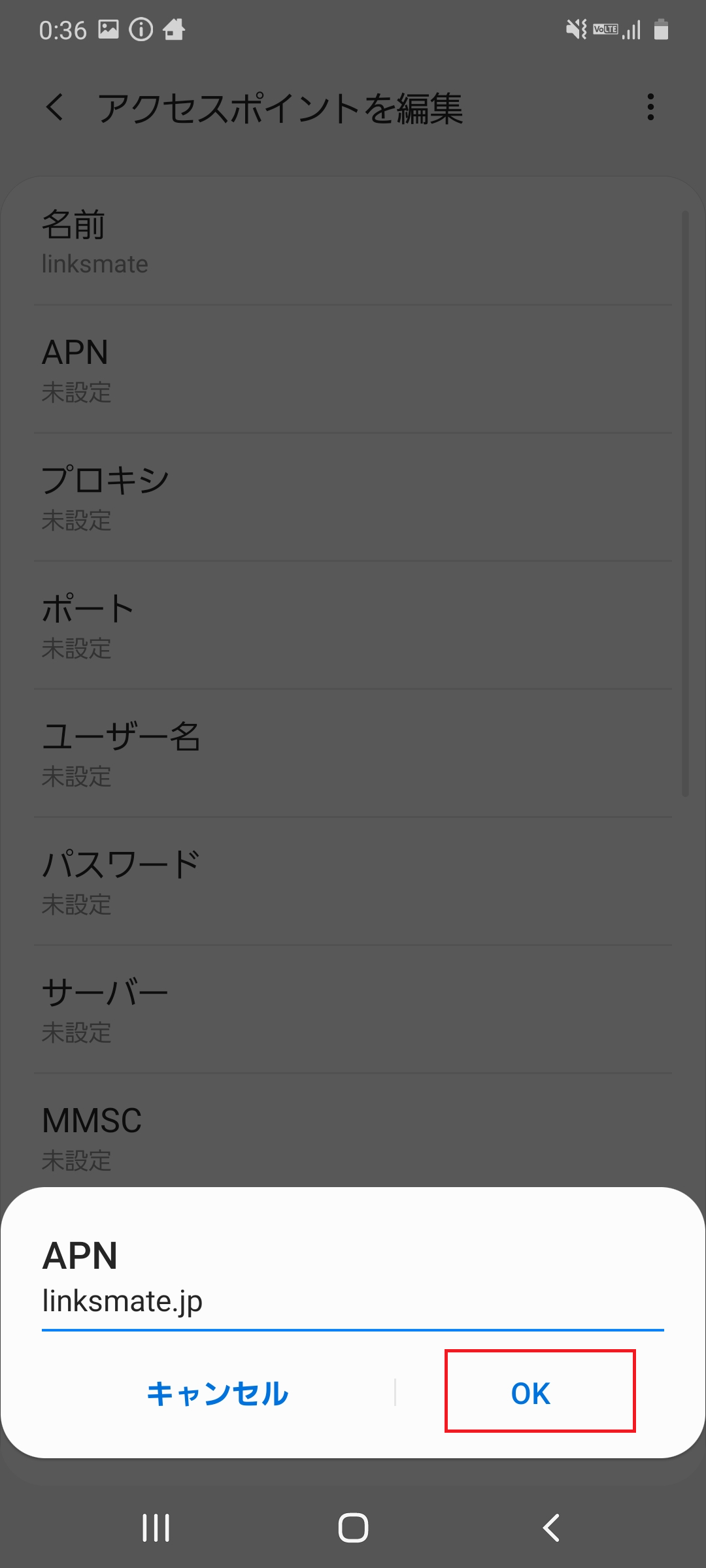Tap the battery icon in status bar
Screen dimensions: 706x1568
662,29
